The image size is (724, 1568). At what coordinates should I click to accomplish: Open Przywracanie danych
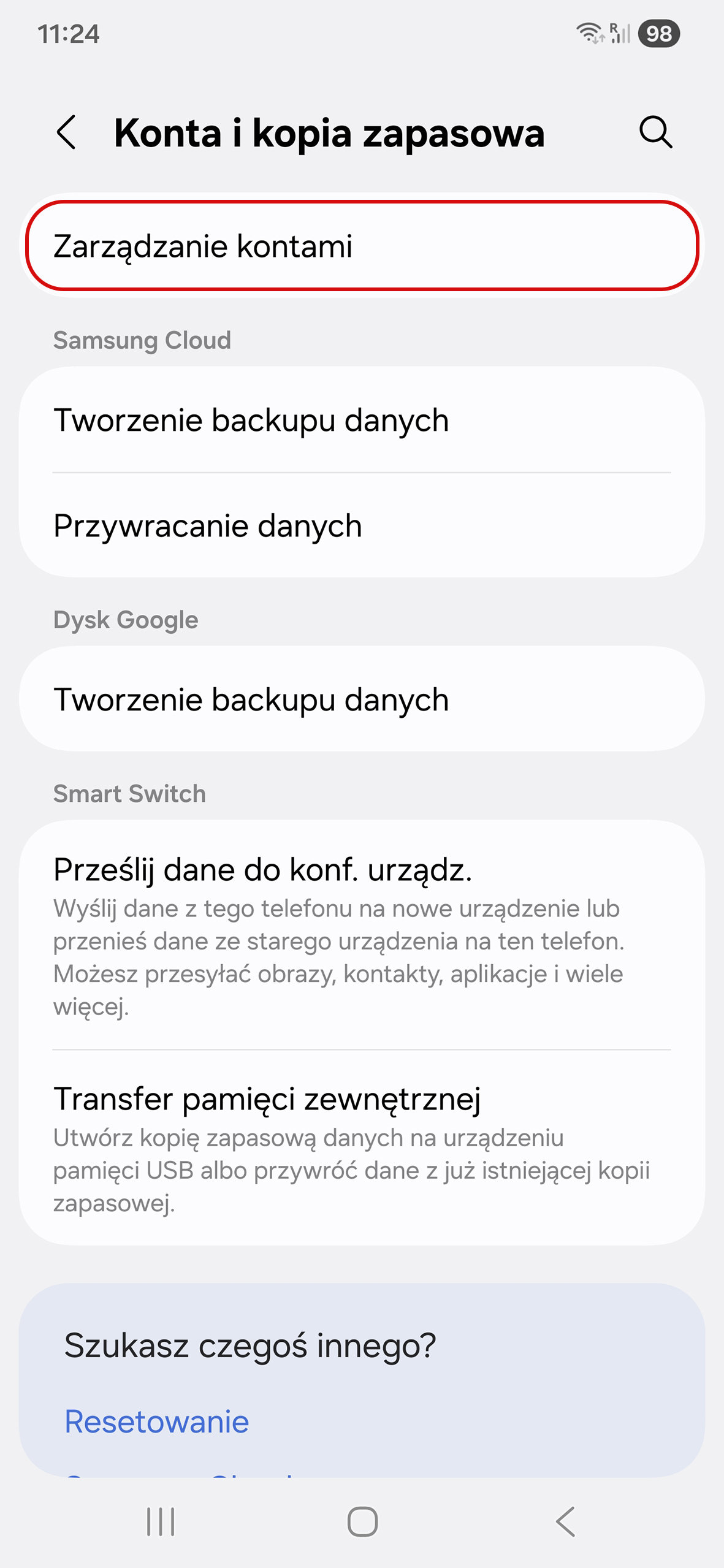[362, 526]
